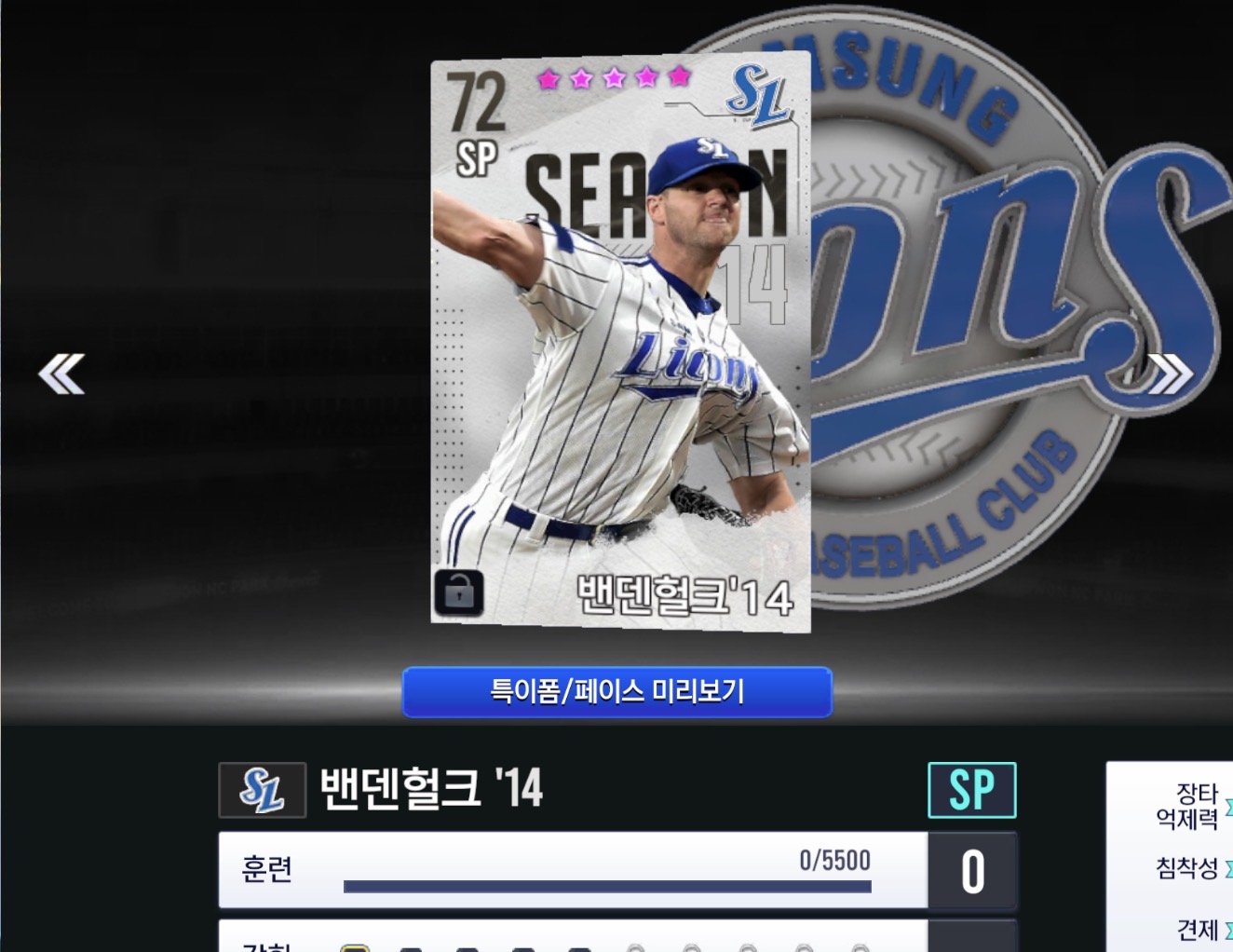Go to the next player card
The image size is (1233, 952).
click(1170, 374)
